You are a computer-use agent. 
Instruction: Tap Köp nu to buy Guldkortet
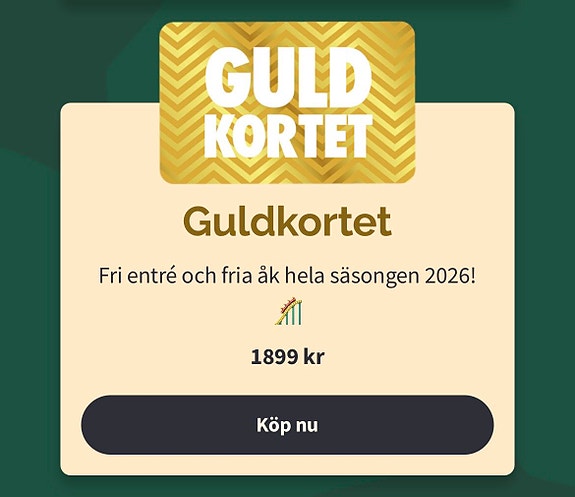coord(287,425)
